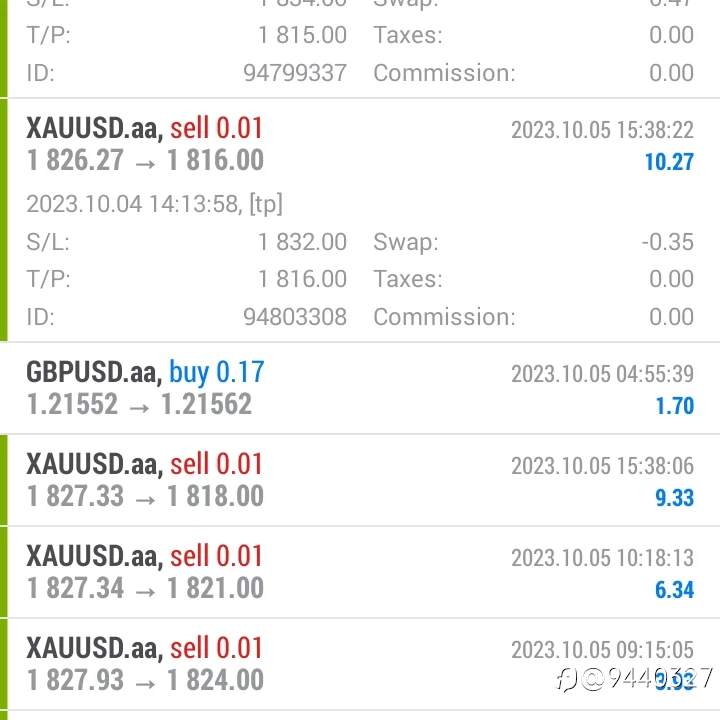
Task: Expand the XAUUSD sell trade closed at 1 818.00
Action: (360, 480)
